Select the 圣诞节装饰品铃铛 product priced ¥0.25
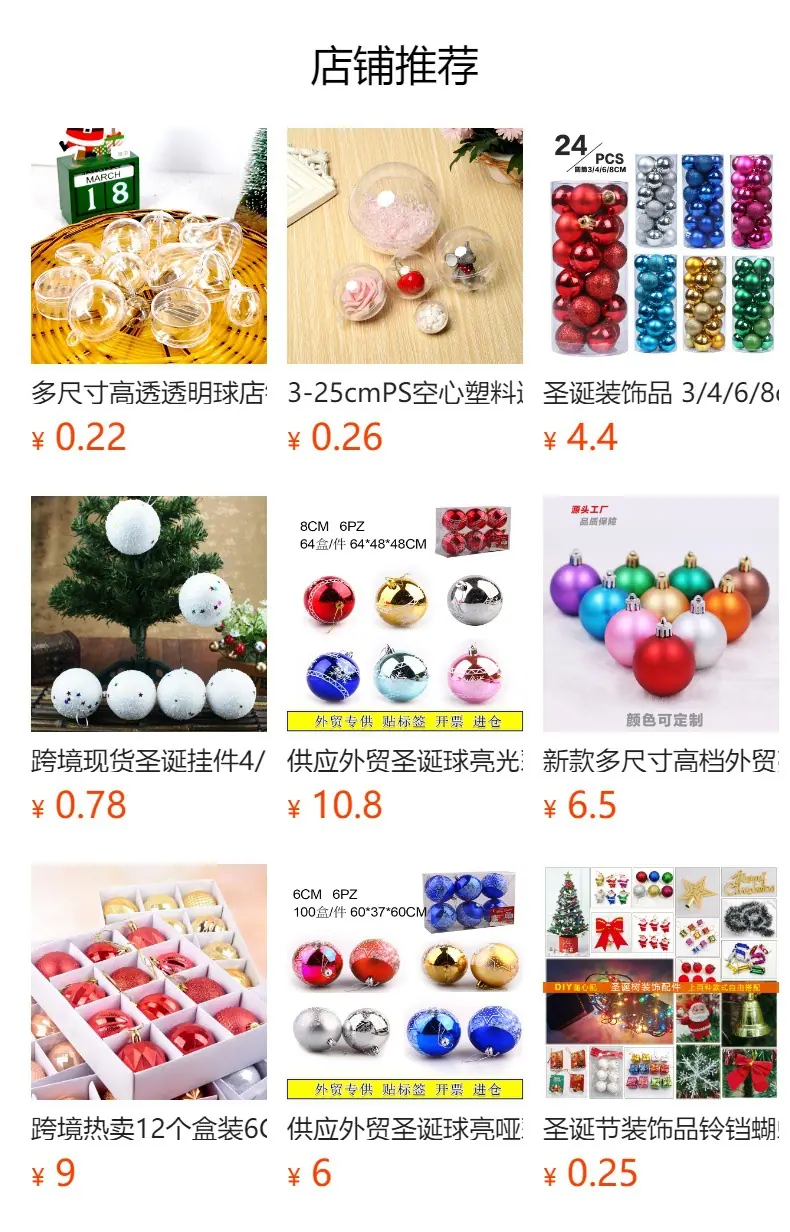The height and width of the screenshot is (1232, 790). [661, 1028]
